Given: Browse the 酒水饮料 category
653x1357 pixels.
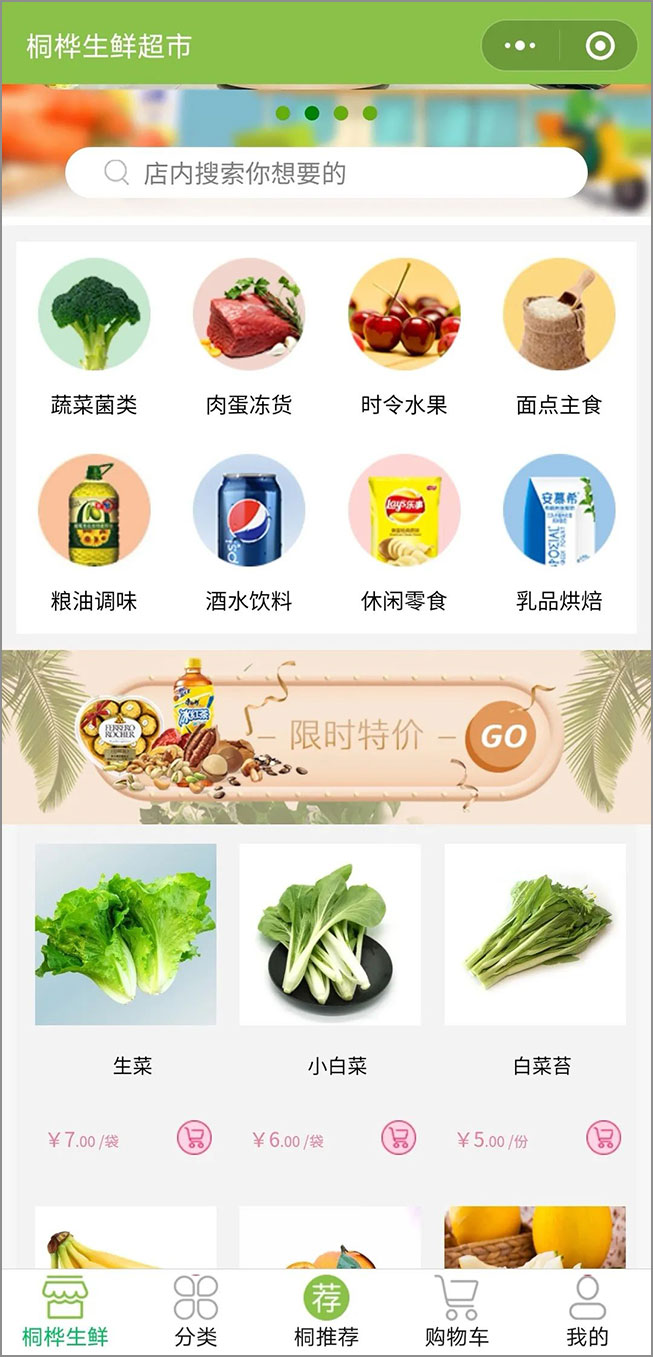Looking at the screenshot, I should pos(249,532).
